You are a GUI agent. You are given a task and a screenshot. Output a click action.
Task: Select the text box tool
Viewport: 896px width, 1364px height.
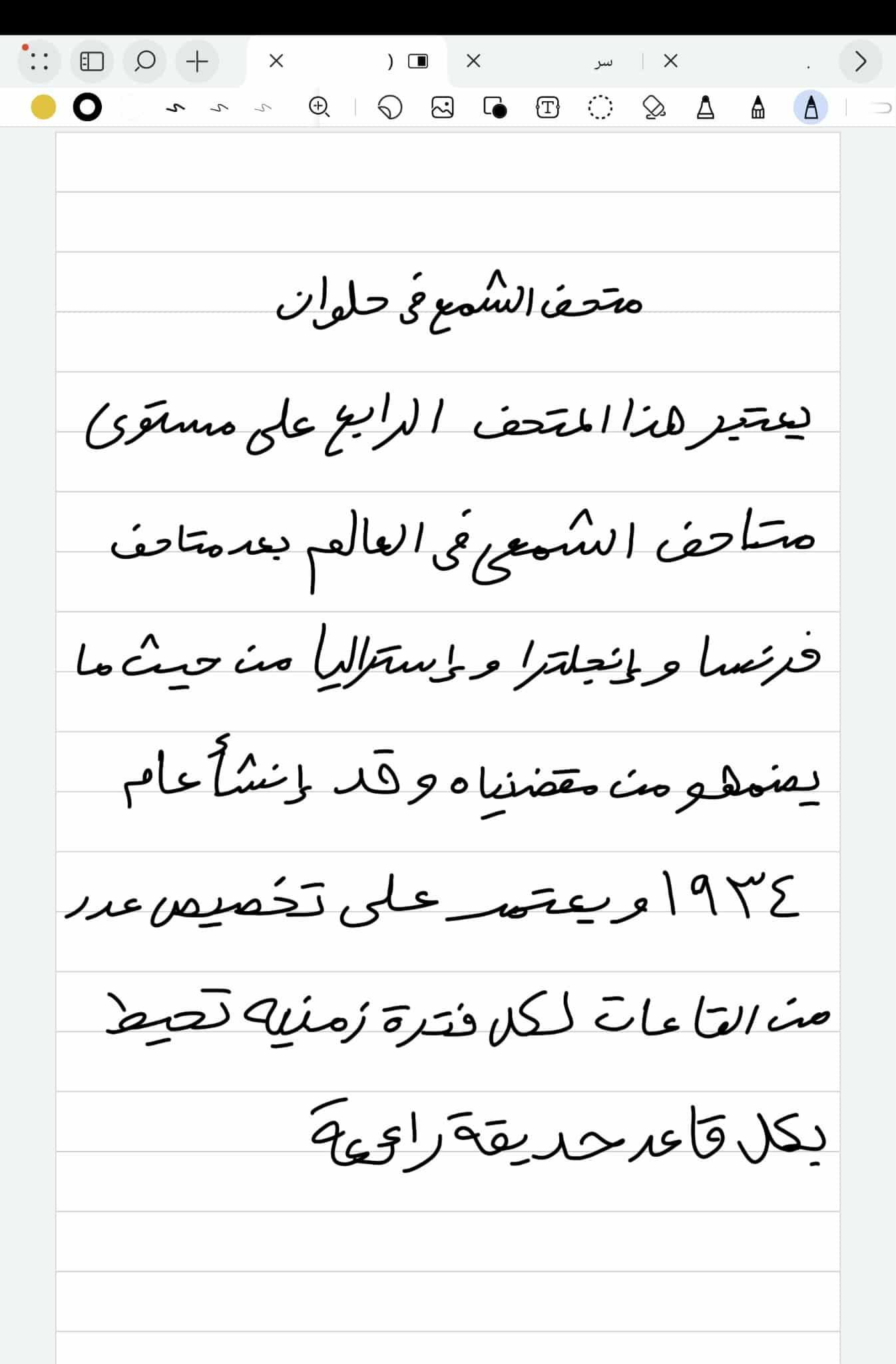pyautogui.click(x=547, y=107)
